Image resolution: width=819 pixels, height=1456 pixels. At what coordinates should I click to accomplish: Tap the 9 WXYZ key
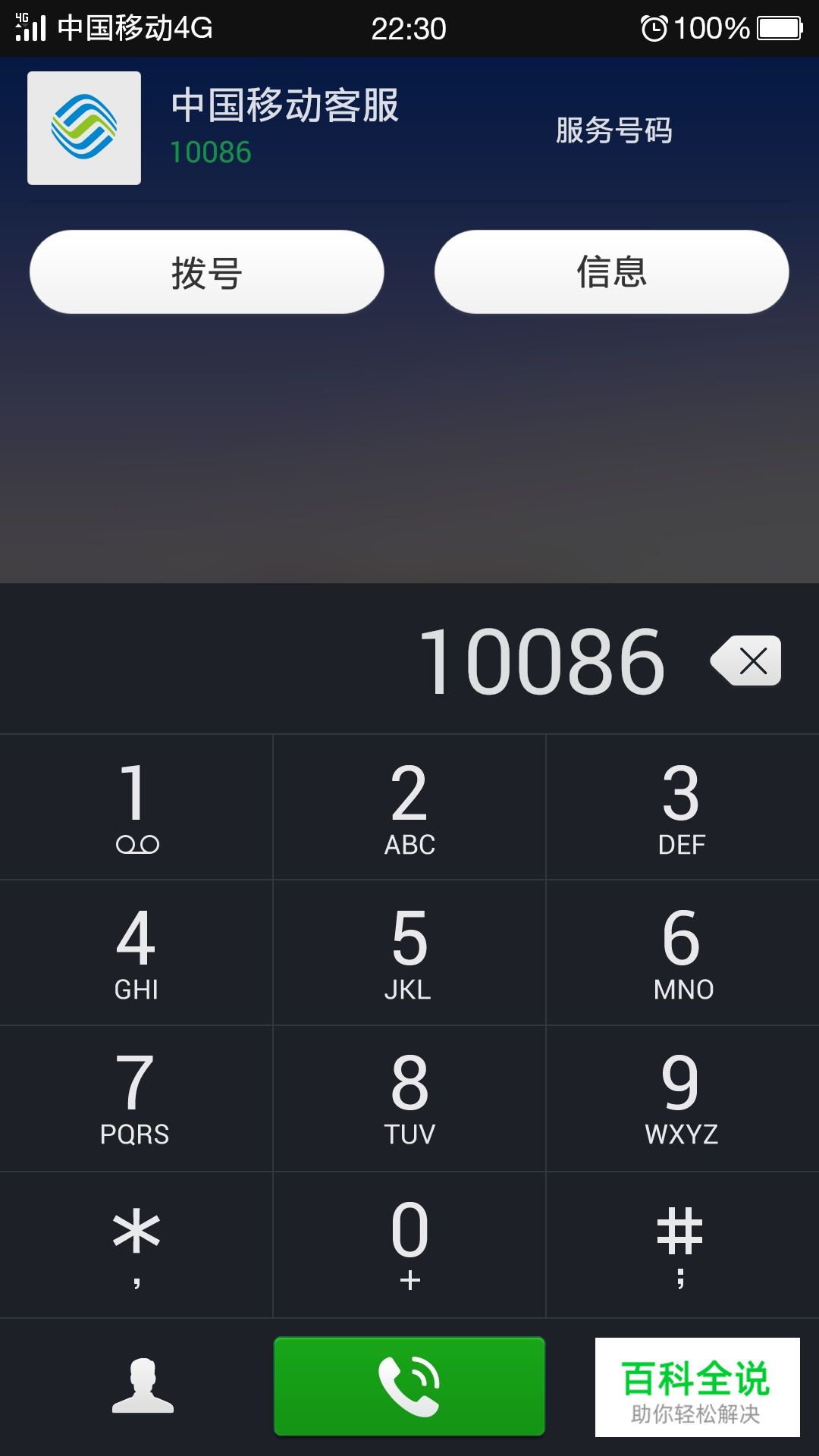click(682, 1099)
